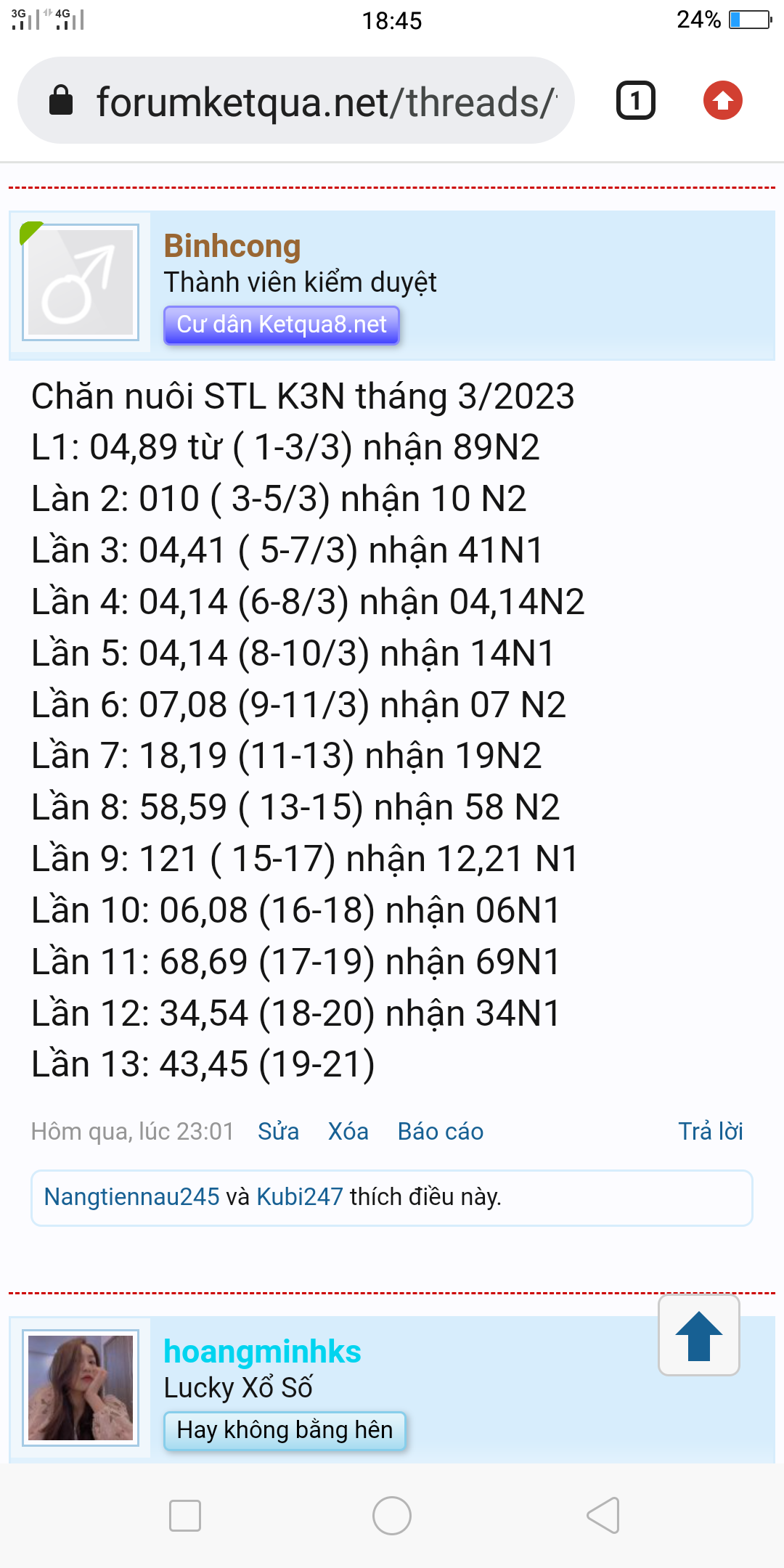Open the post timestamp link 'Hôm qua, lúc 23:01'

point(132,1132)
